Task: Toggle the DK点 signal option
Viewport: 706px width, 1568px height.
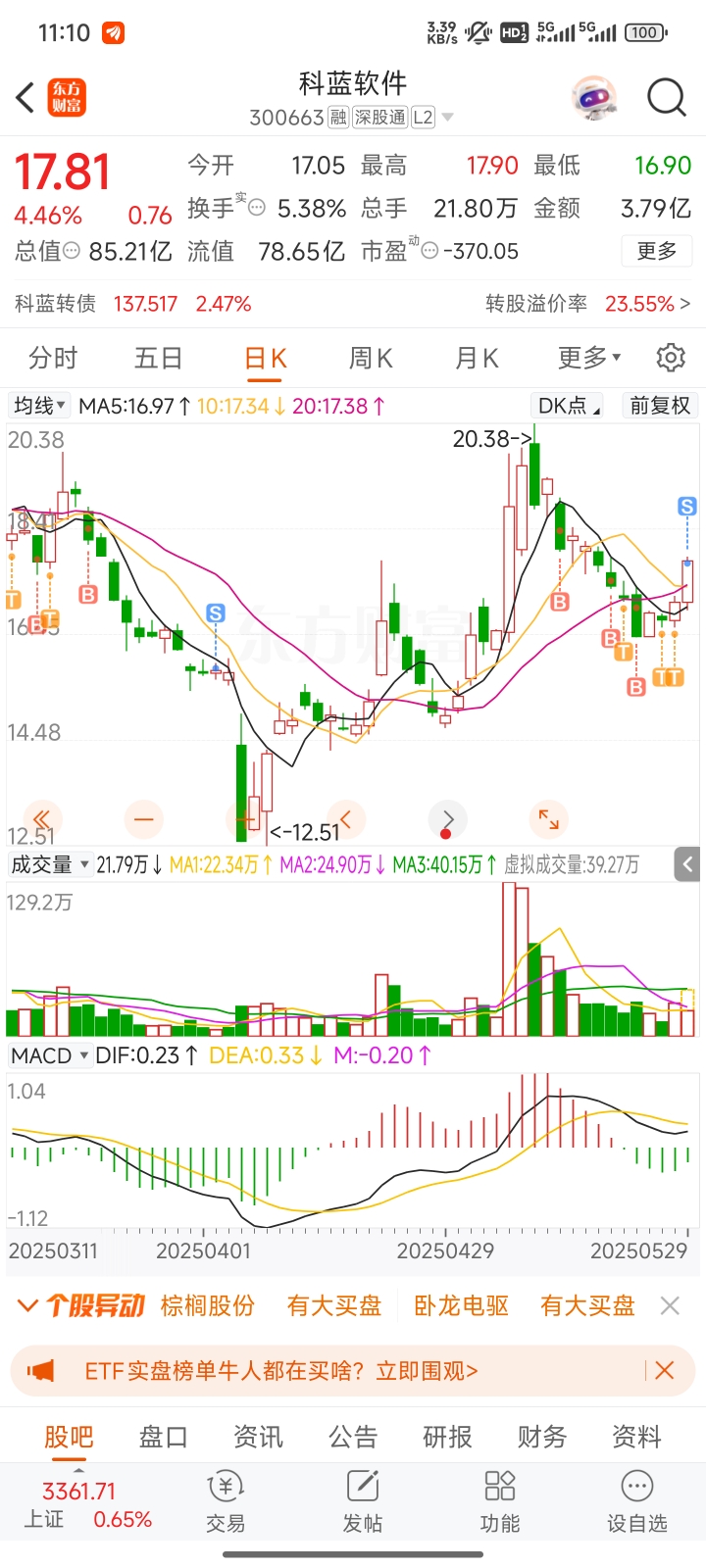Action: tap(569, 406)
